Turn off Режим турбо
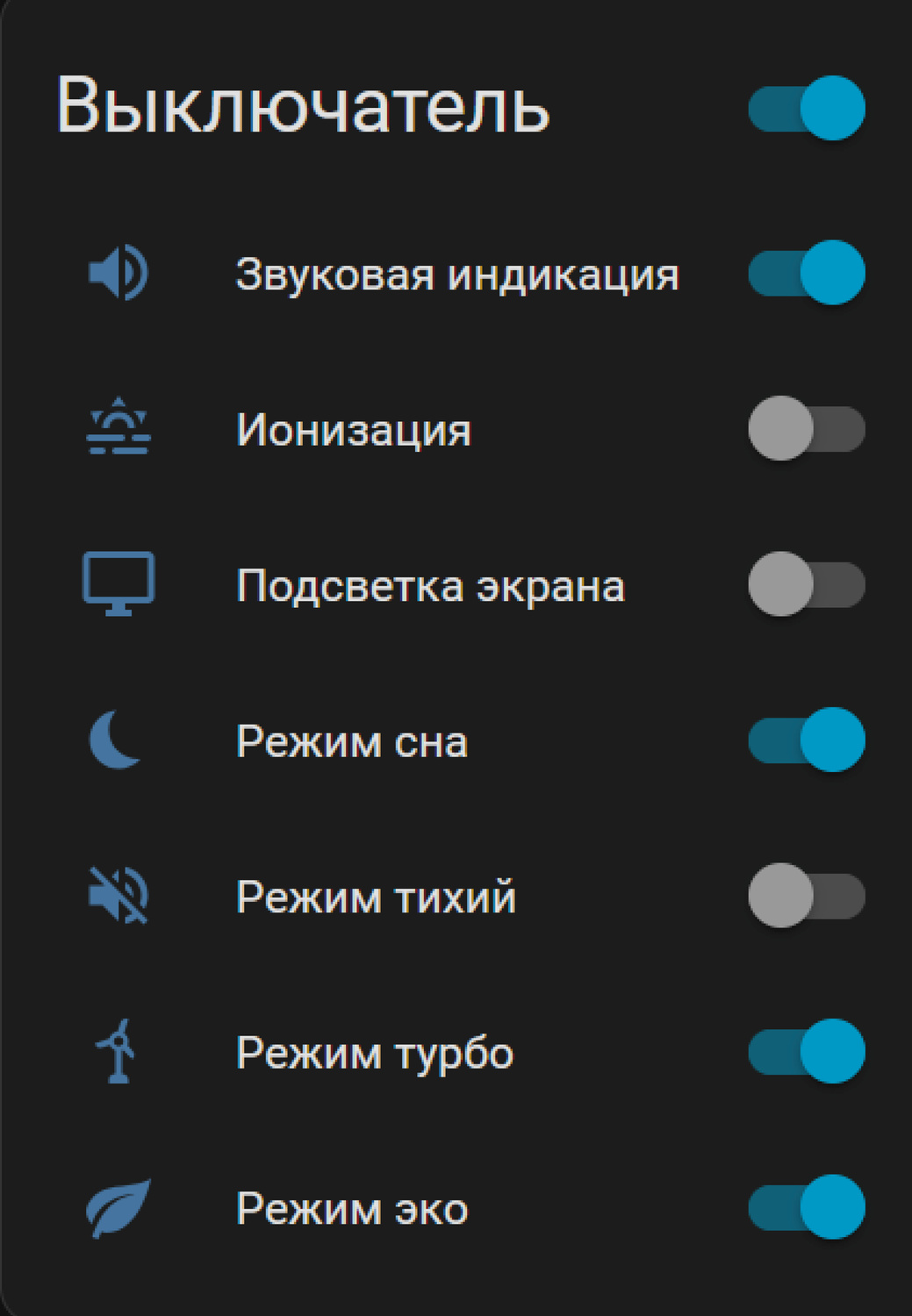Viewport: 912px width, 1316px height. (805, 1052)
